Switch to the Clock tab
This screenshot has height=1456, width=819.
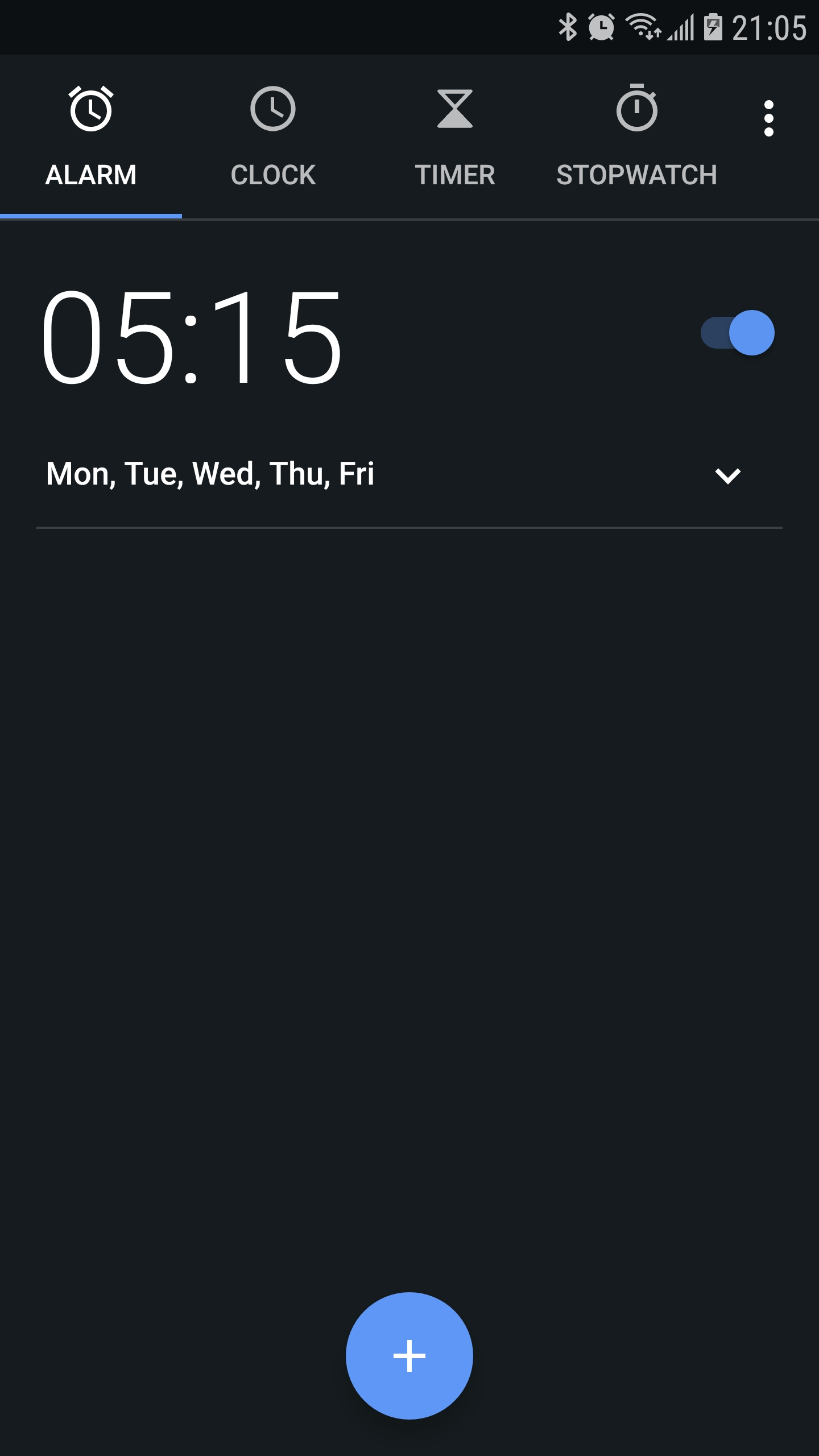point(273,136)
